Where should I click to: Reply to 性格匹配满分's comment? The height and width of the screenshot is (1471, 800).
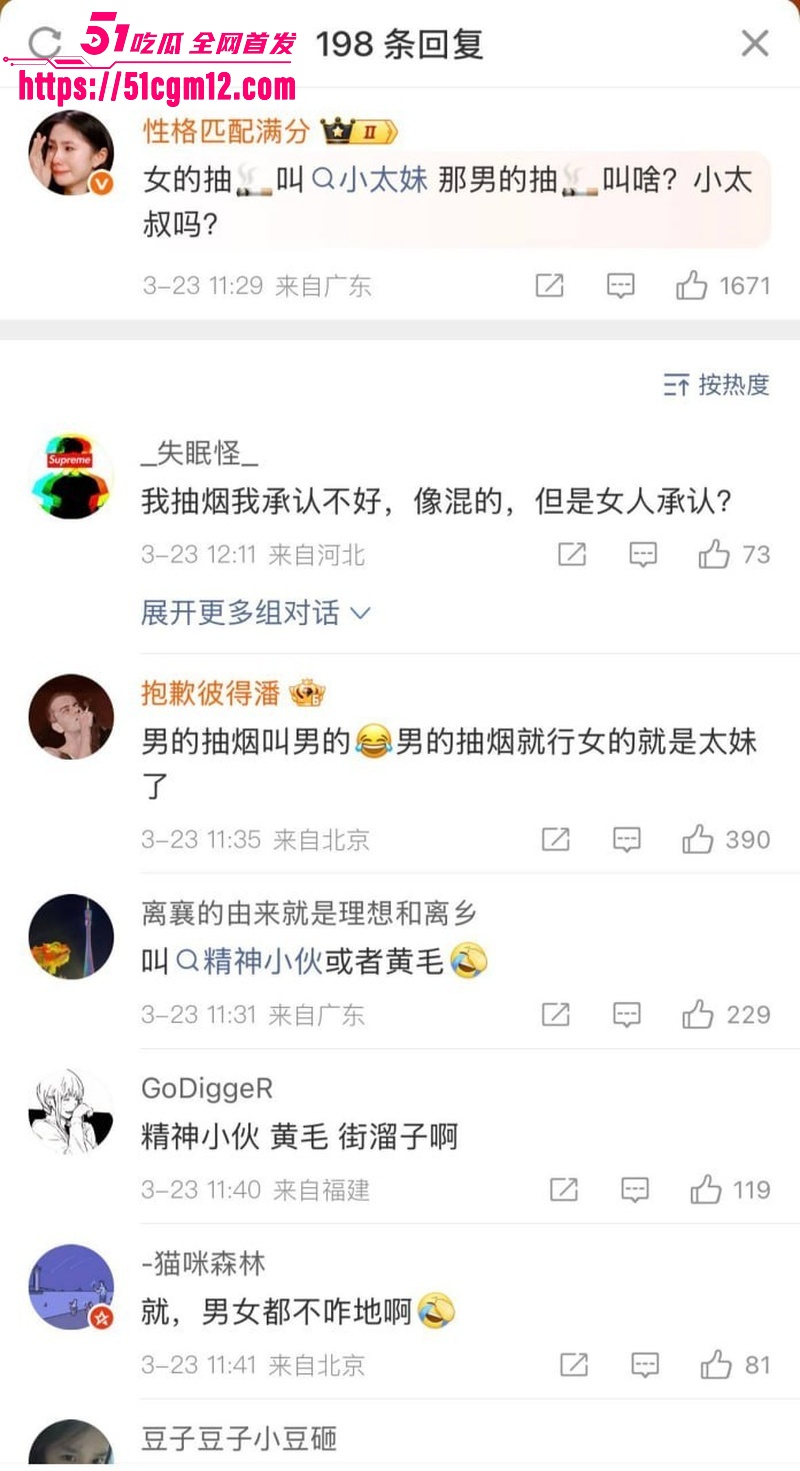pos(621,286)
